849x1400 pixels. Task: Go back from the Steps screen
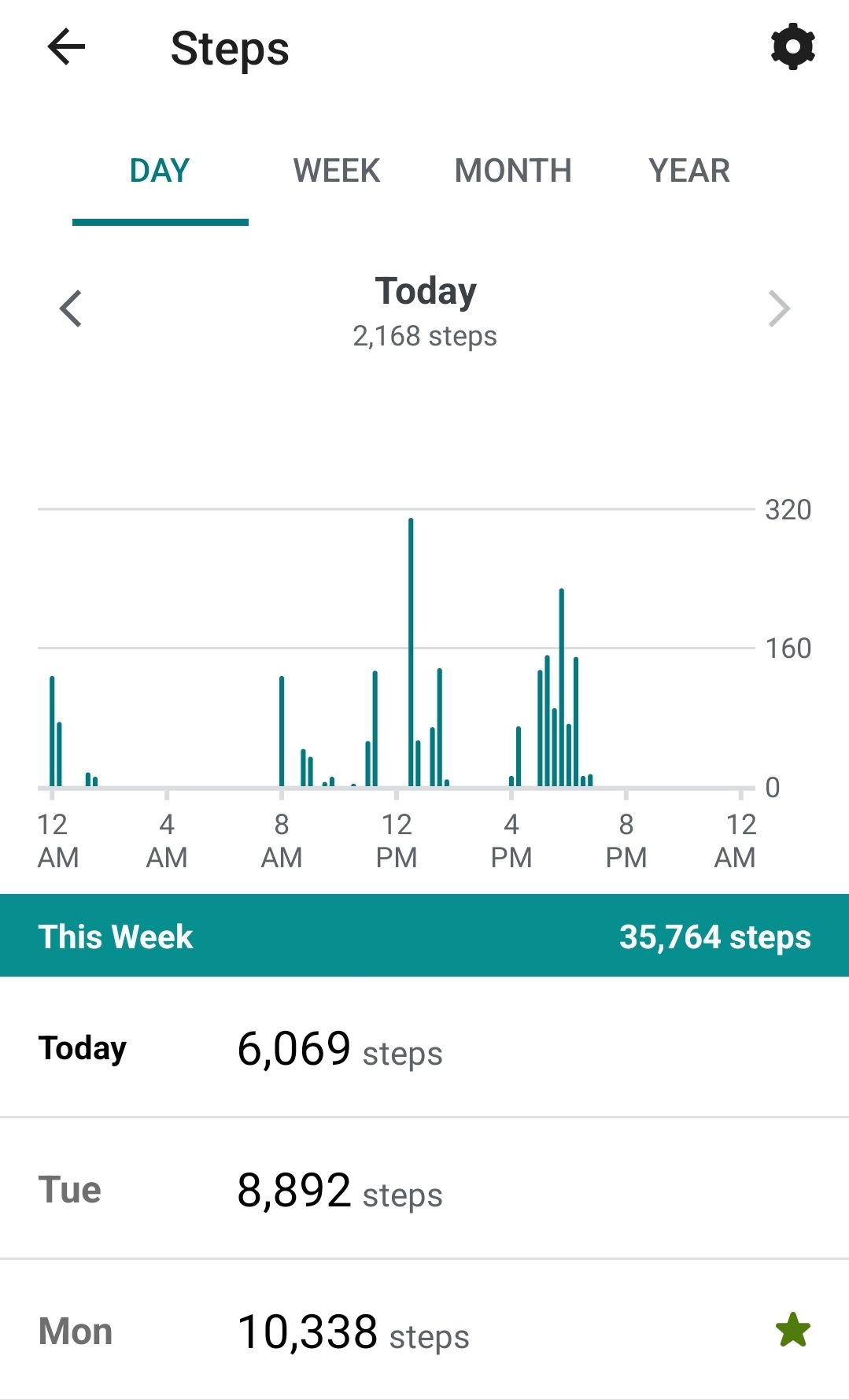[66, 48]
